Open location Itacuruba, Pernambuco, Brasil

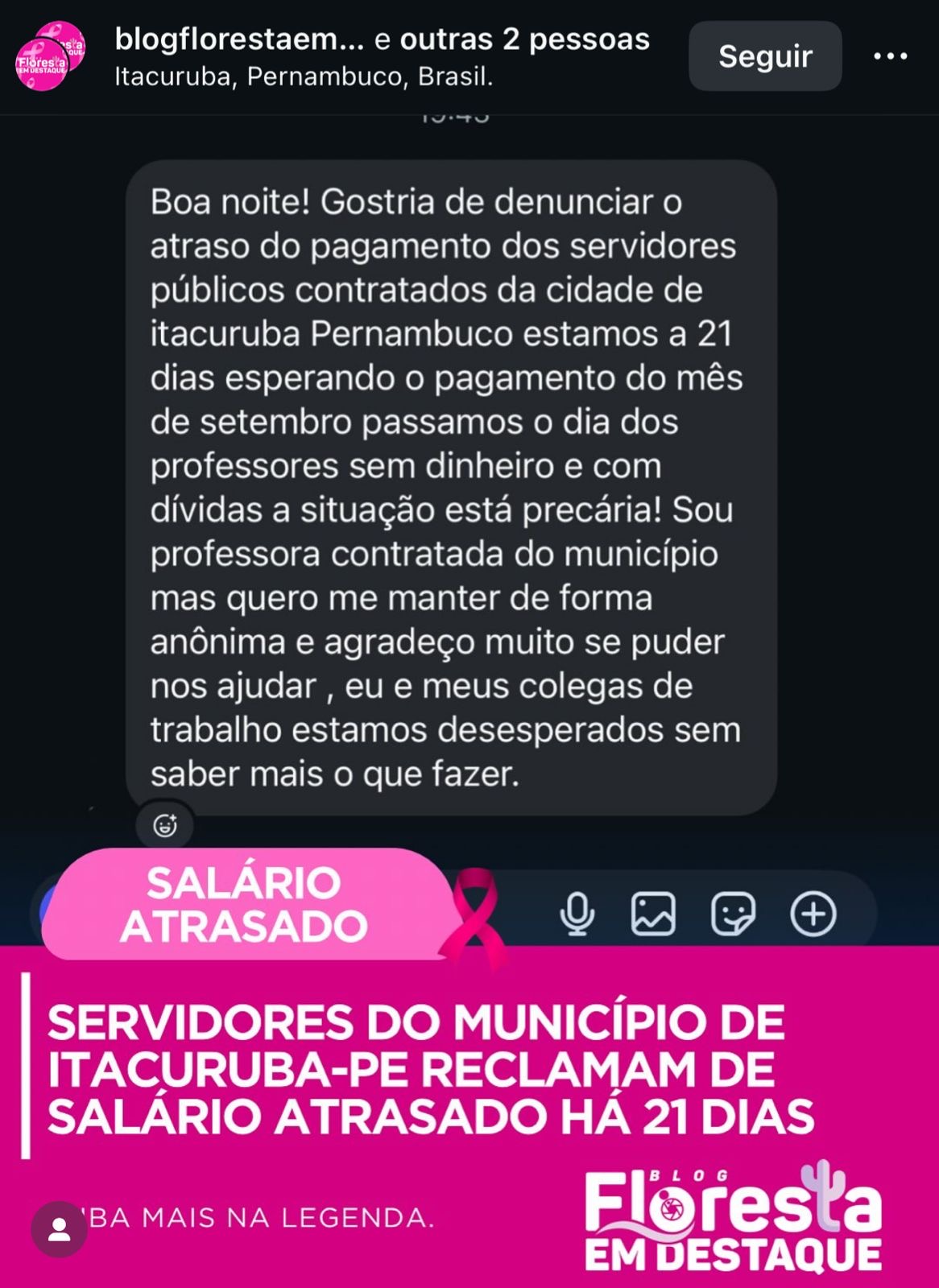pyautogui.click(x=304, y=77)
